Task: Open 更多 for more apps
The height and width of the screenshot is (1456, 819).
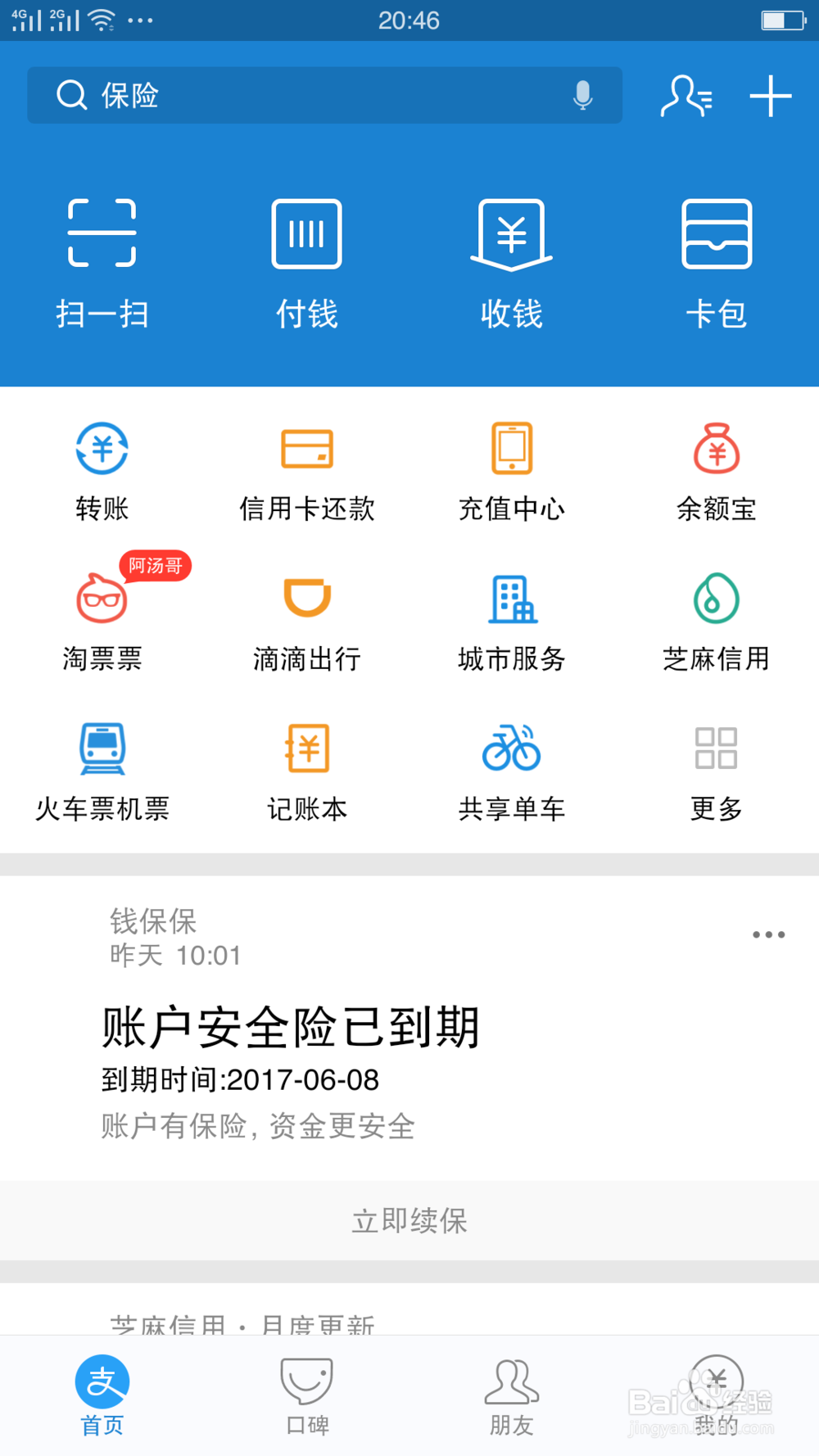Action: [717, 771]
